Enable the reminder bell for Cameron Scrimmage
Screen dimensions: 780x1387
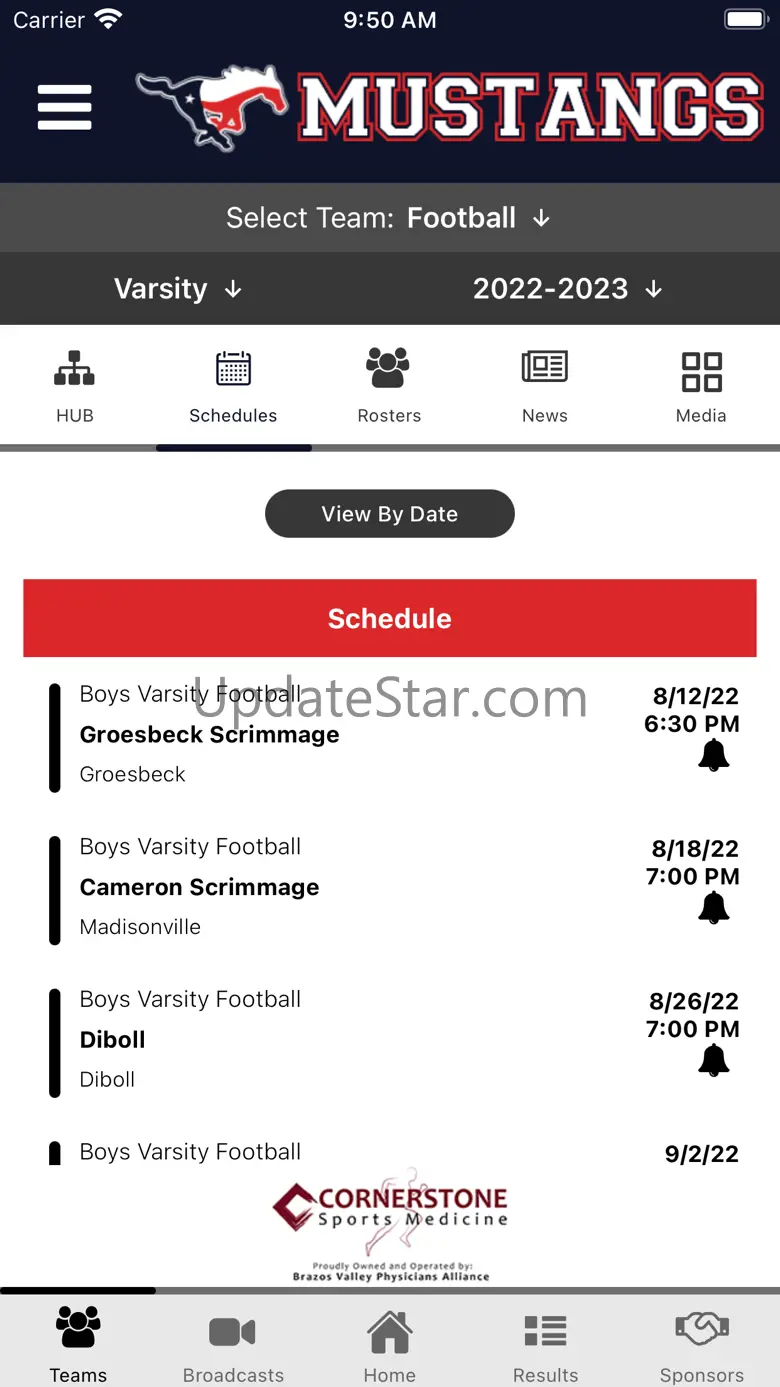pos(713,908)
